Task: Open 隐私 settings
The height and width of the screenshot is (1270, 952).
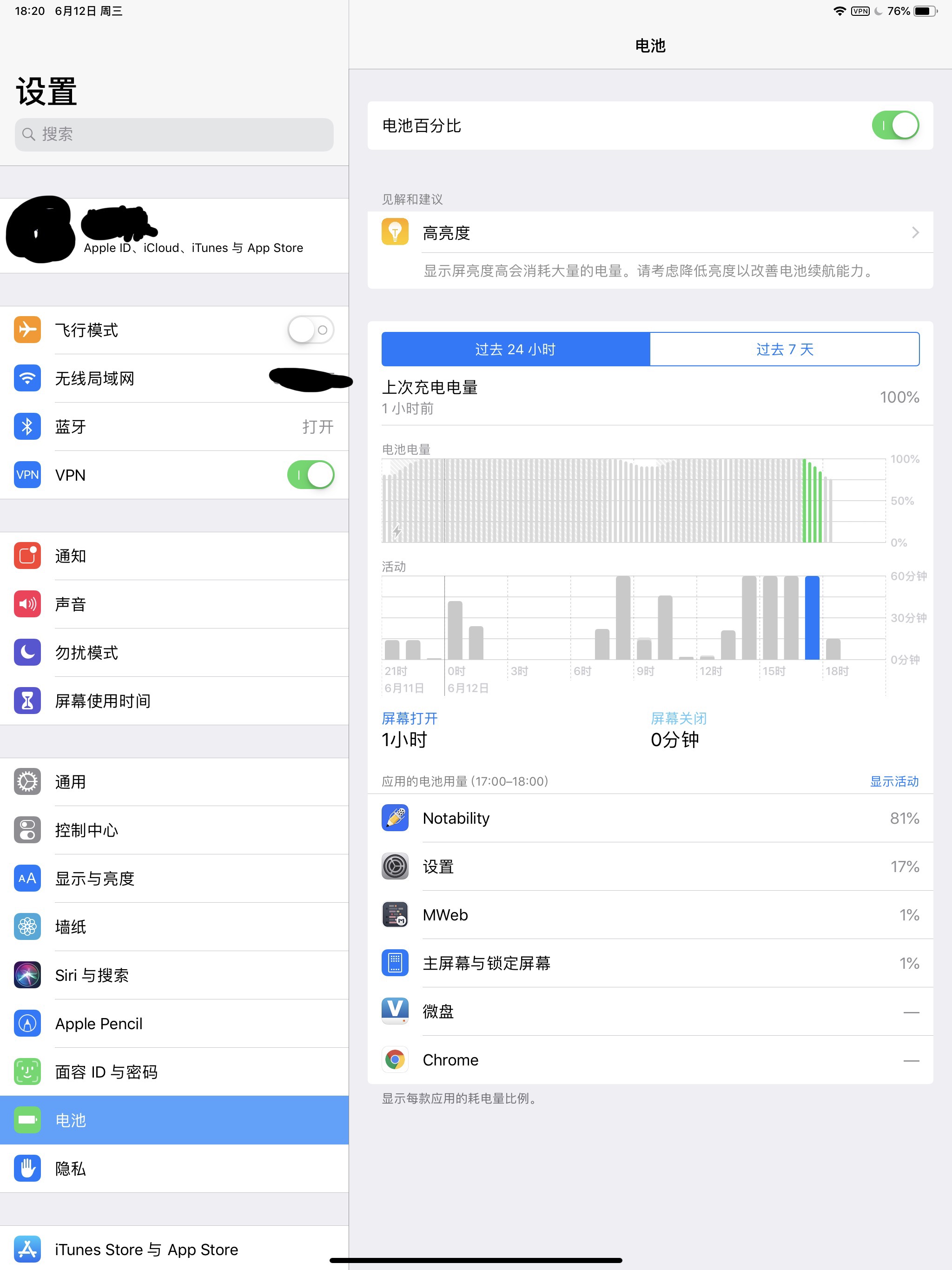Action: click(x=174, y=1168)
